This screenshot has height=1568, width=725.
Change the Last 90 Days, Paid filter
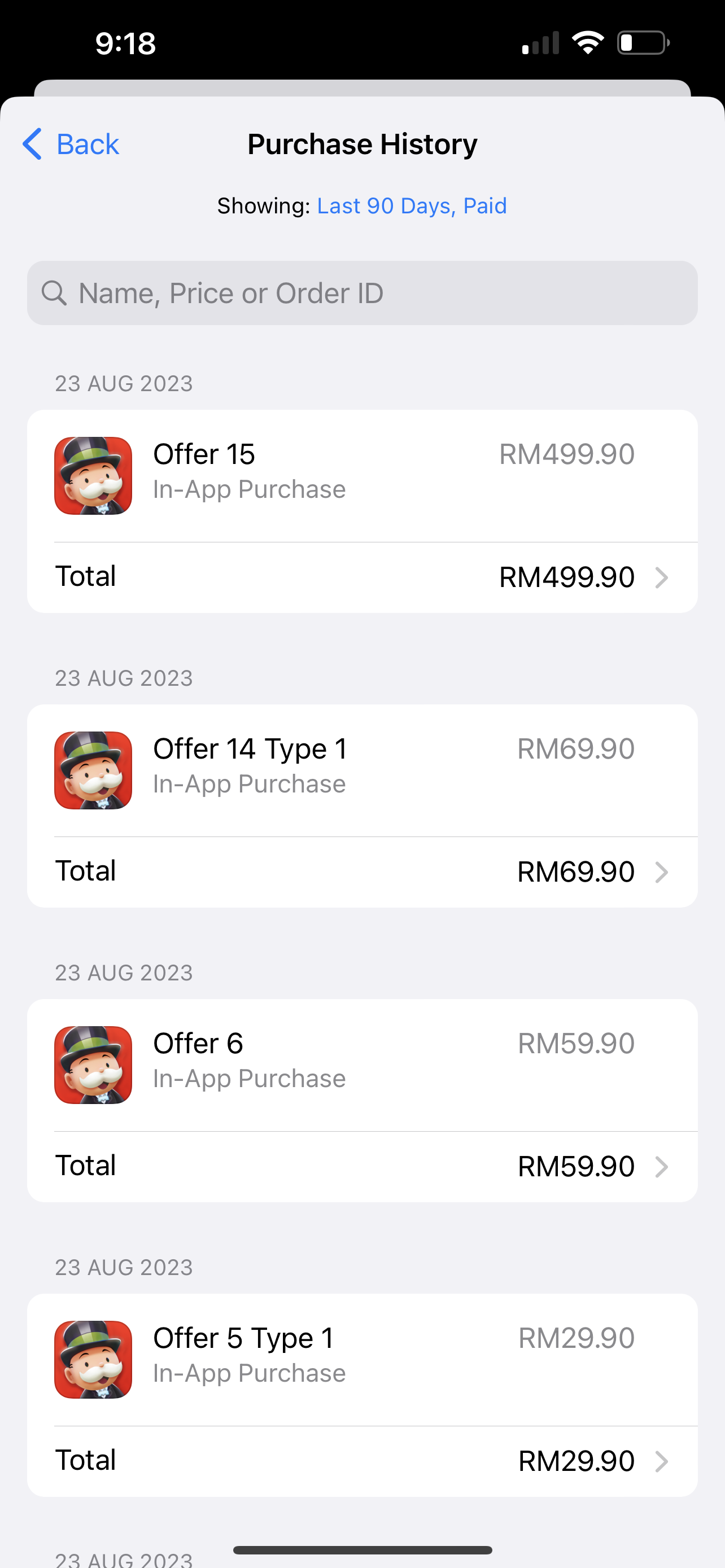(x=412, y=206)
